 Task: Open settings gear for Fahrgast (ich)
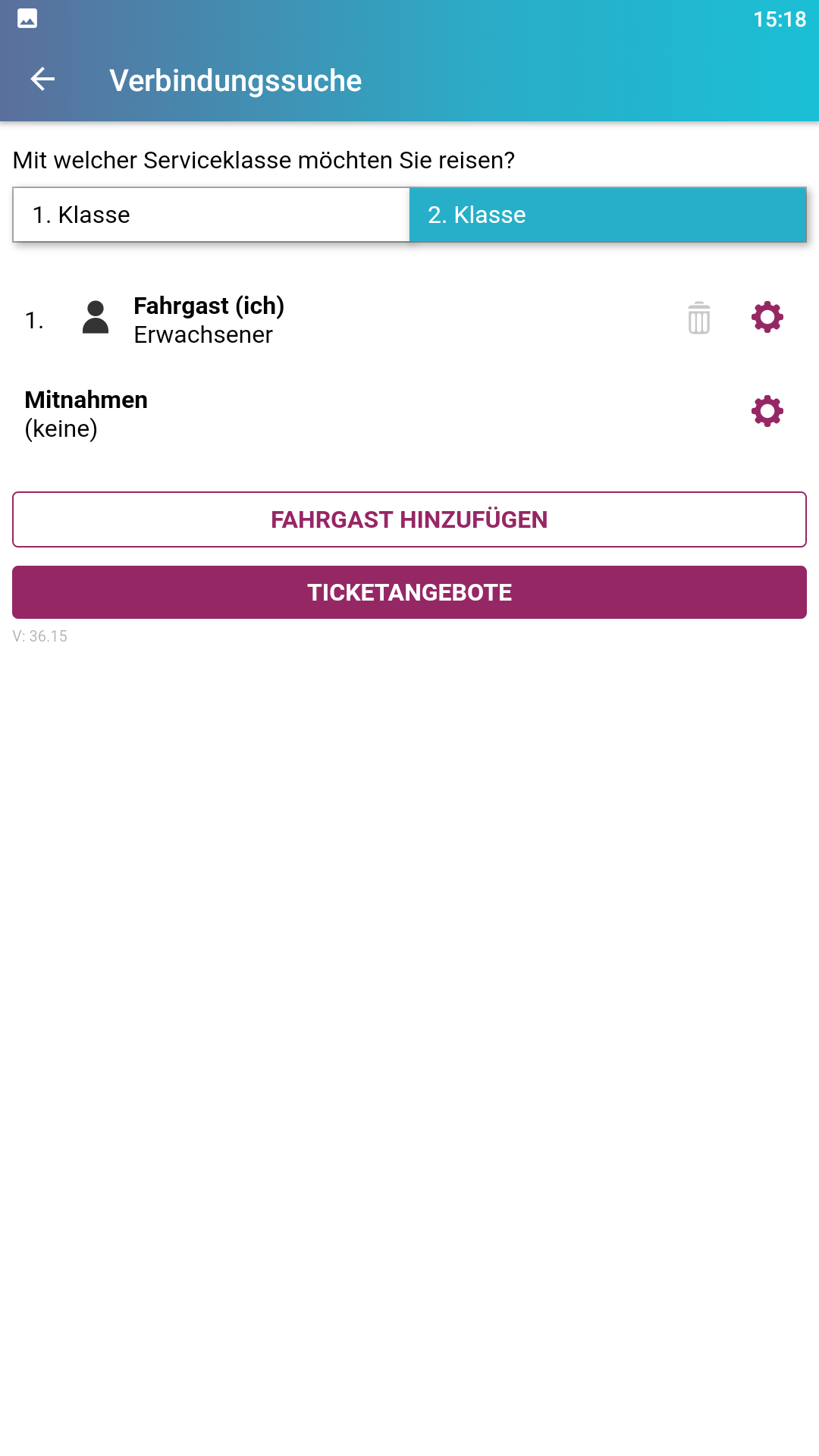767,317
